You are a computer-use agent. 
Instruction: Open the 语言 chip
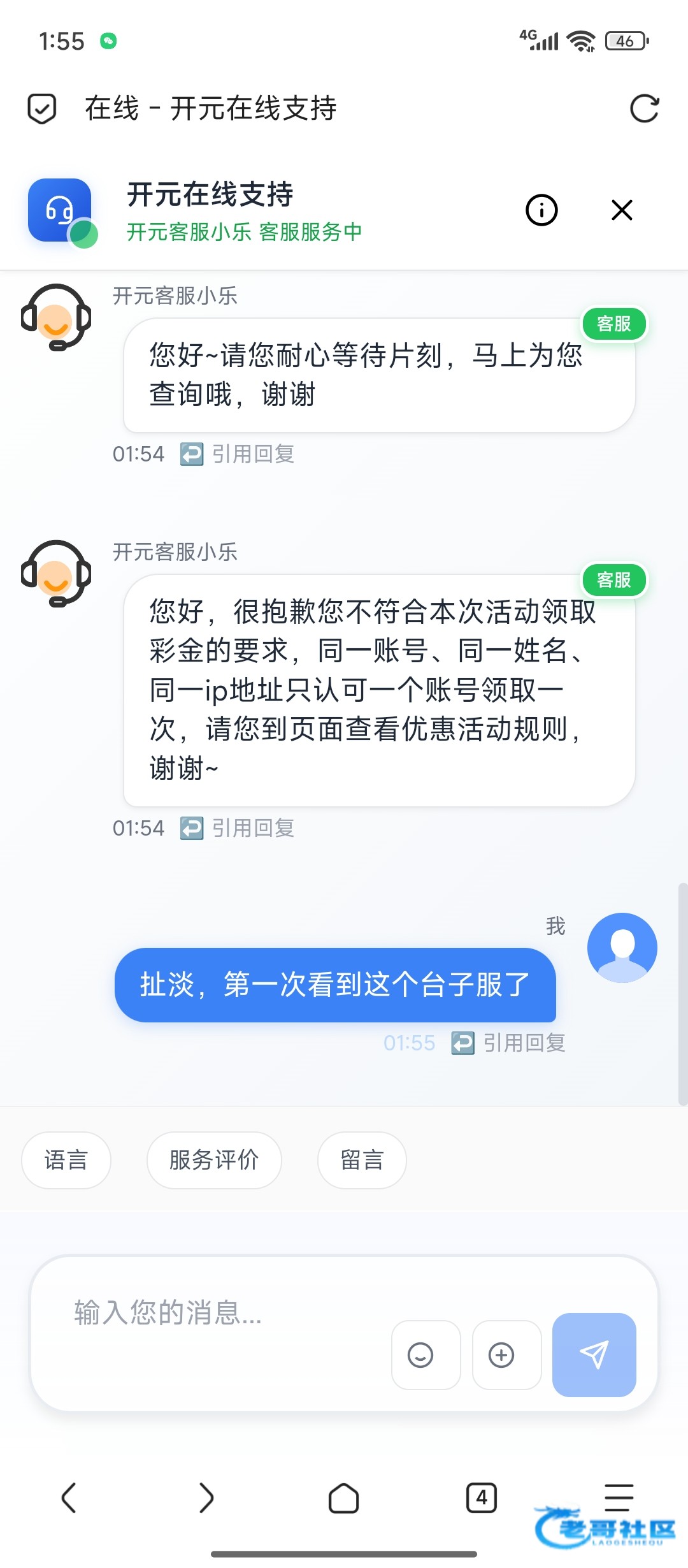(x=66, y=1160)
